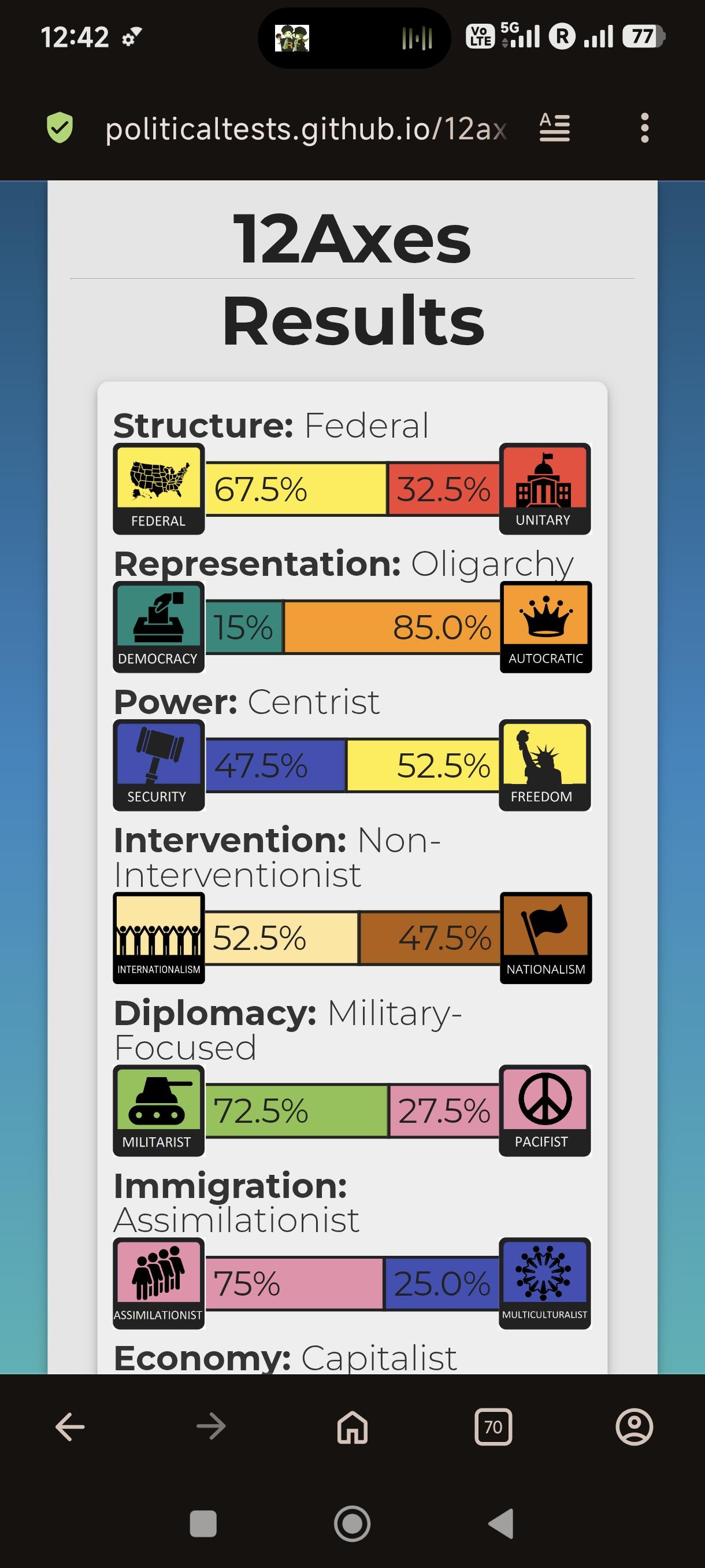This screenshot has height=1568, width=705.
Task: Open the tab switcher showing 70
Action: pos(493,1427)
